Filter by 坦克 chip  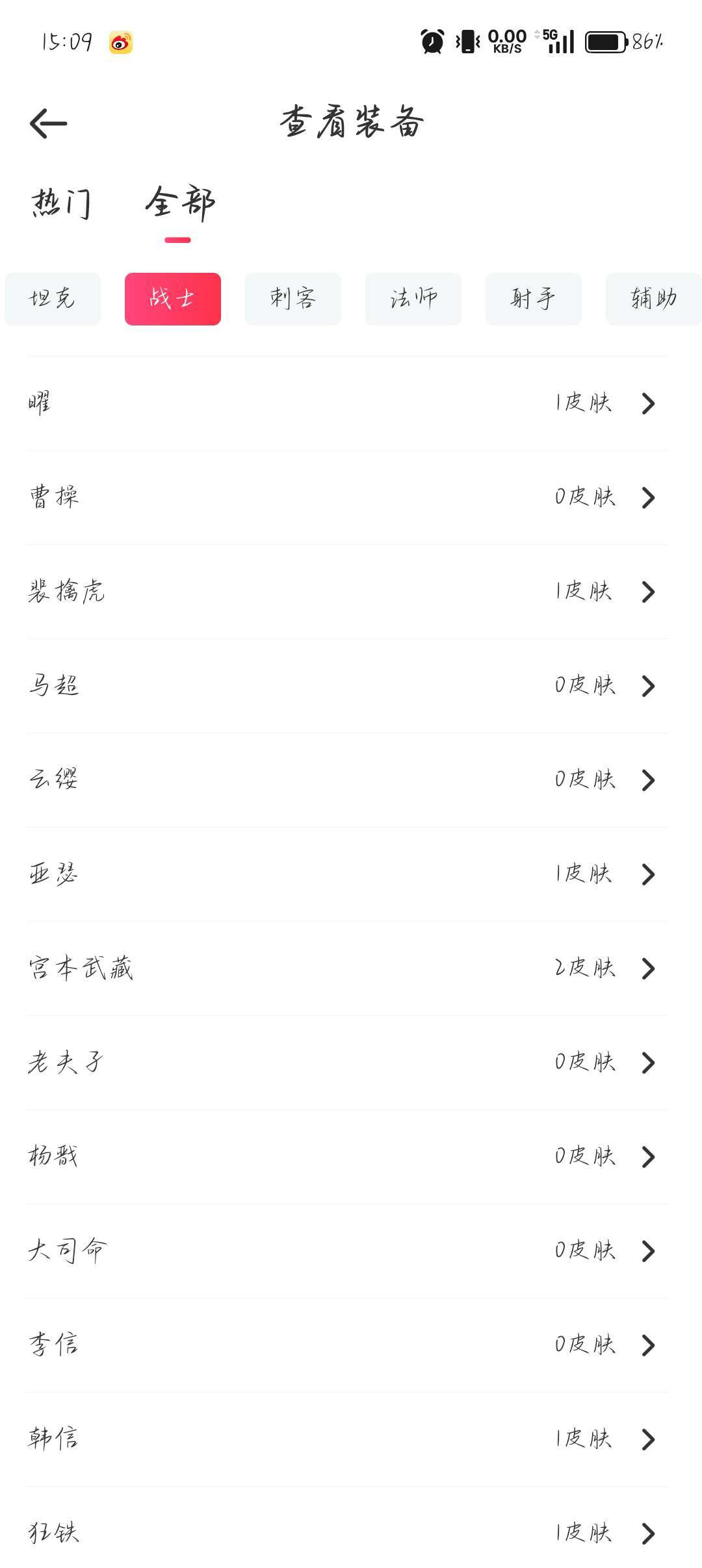[53, 299]
